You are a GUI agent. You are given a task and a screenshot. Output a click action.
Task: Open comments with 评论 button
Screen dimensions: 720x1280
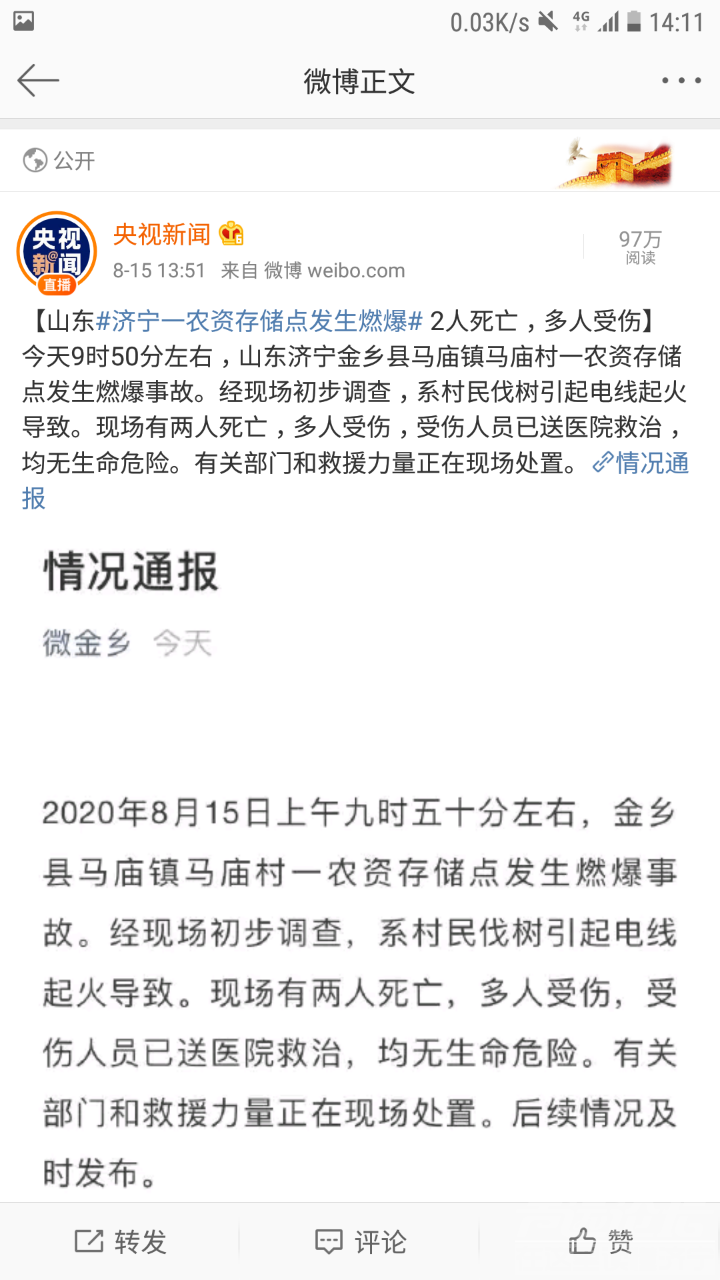(360, 1242)
